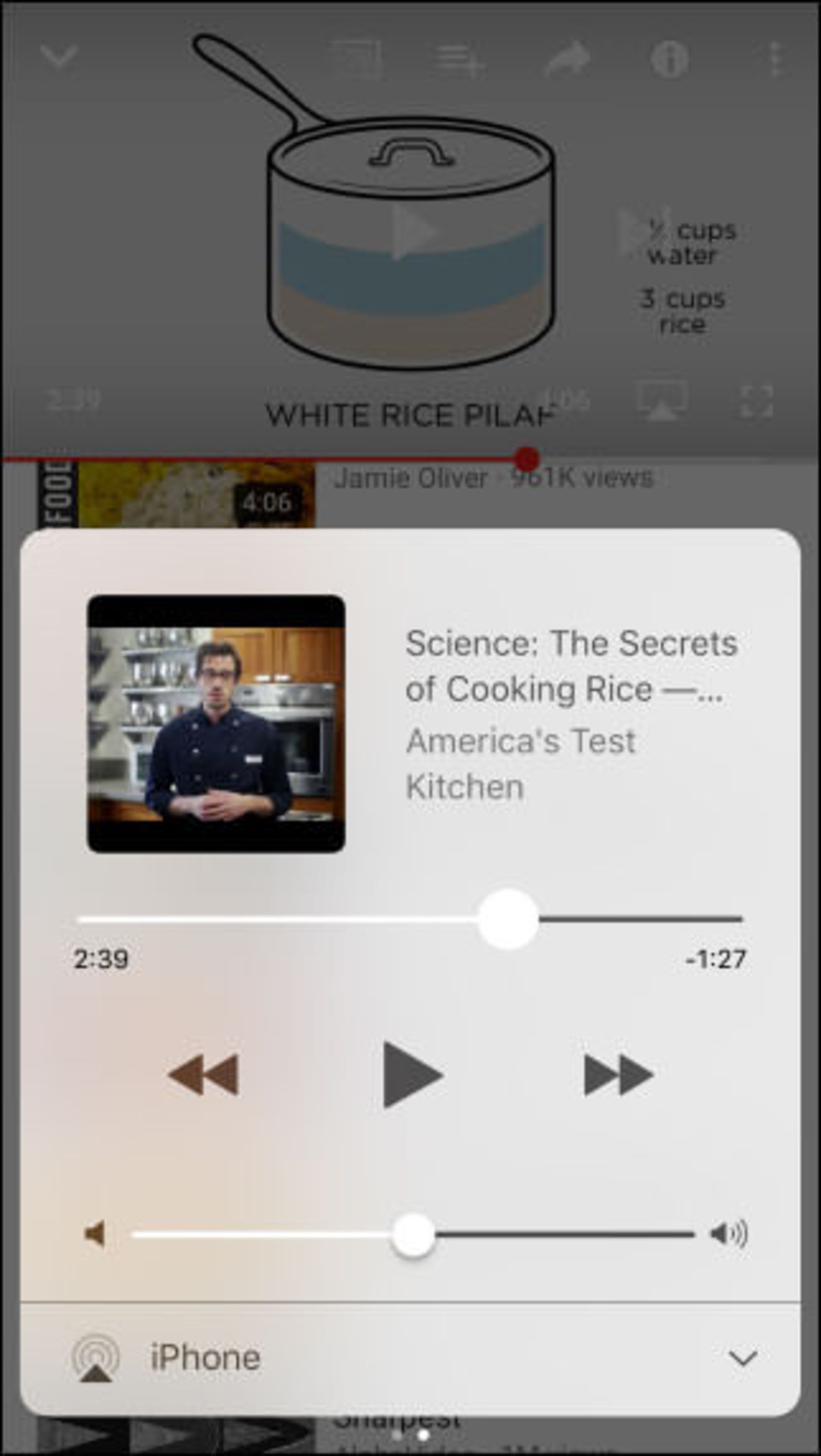This screenshot has width=821, height=1456.
Task: Minimize the YouTube player with down chevron
Action: click(59, 56)
